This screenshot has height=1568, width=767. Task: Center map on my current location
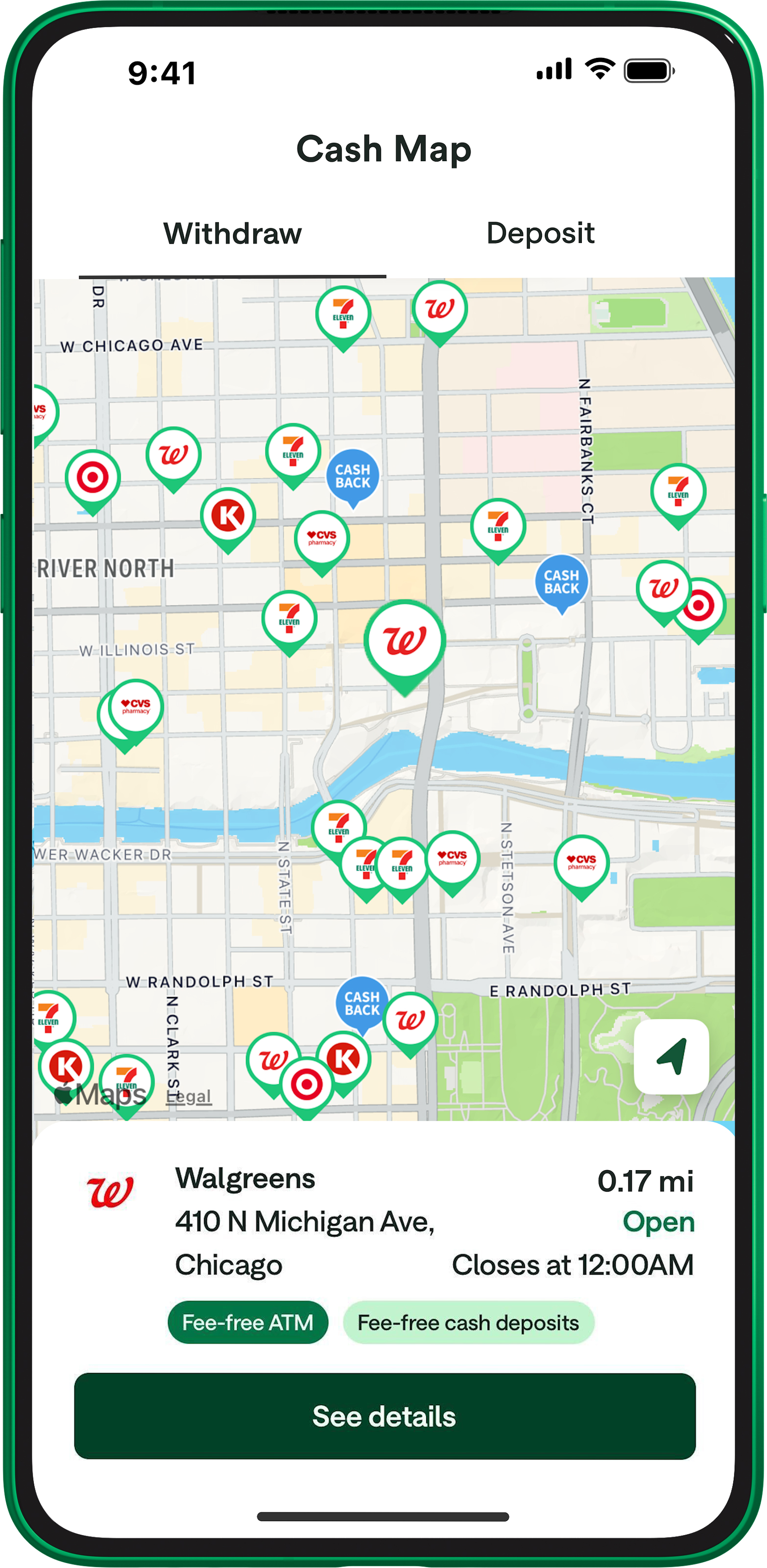(671, 1056)
